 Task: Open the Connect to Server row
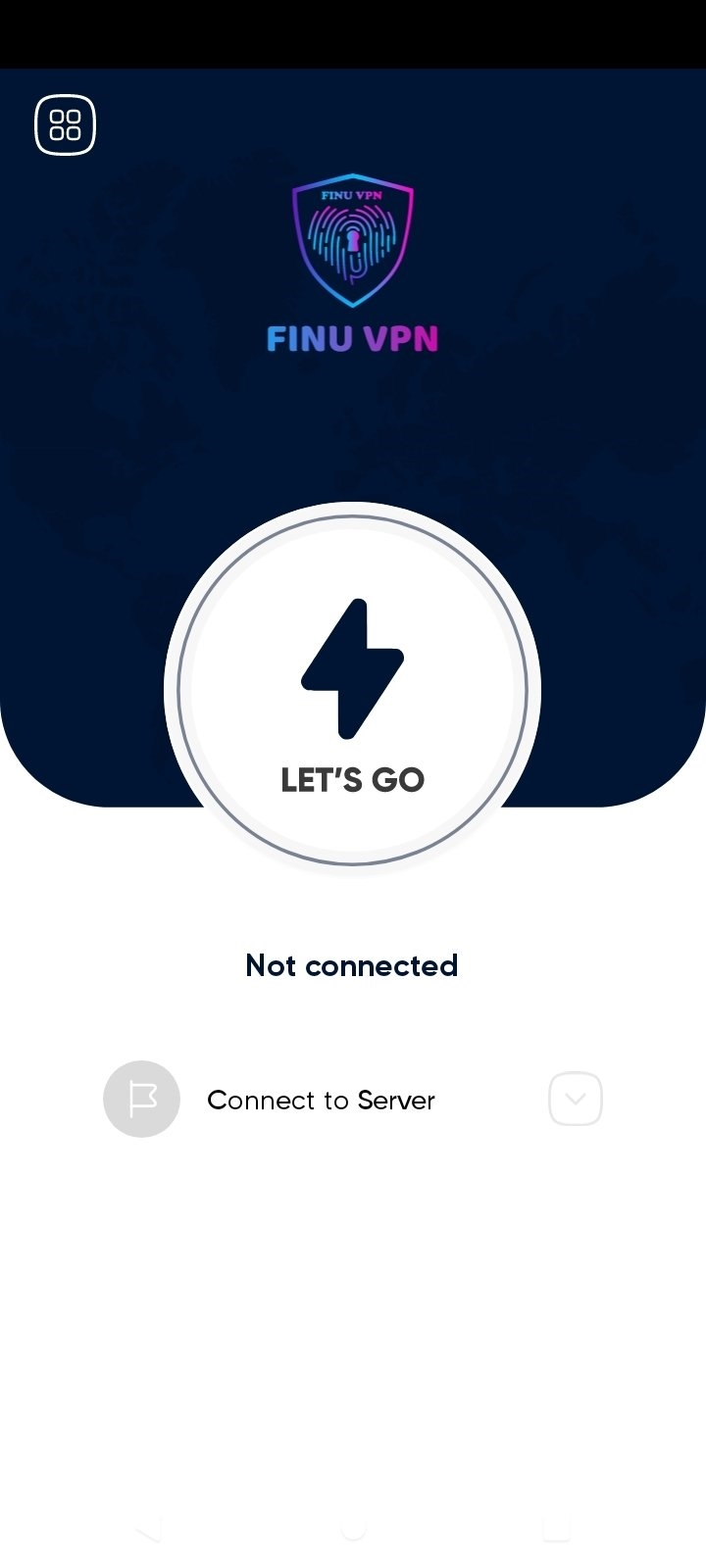321,1100
